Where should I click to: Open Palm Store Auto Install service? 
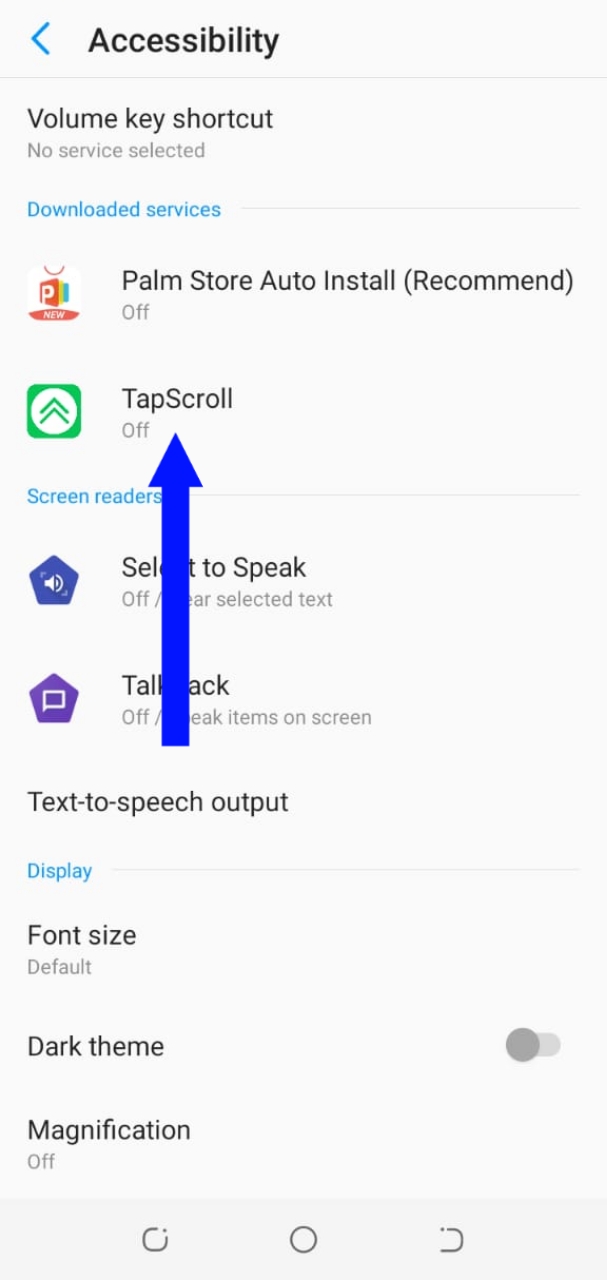(346, 294)
